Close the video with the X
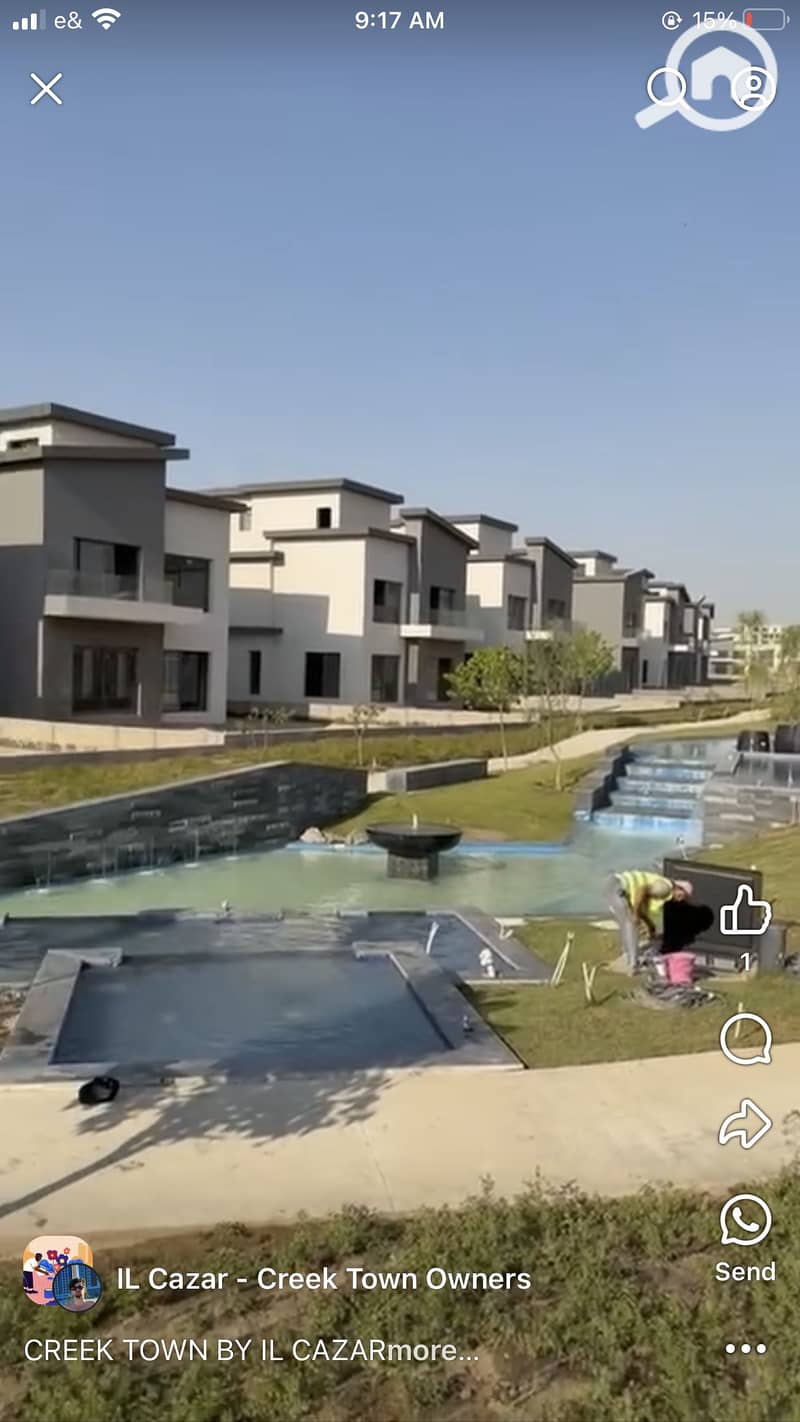Image resolution: width=800 pixels, height=1422 pixels. tap(46, 89)
